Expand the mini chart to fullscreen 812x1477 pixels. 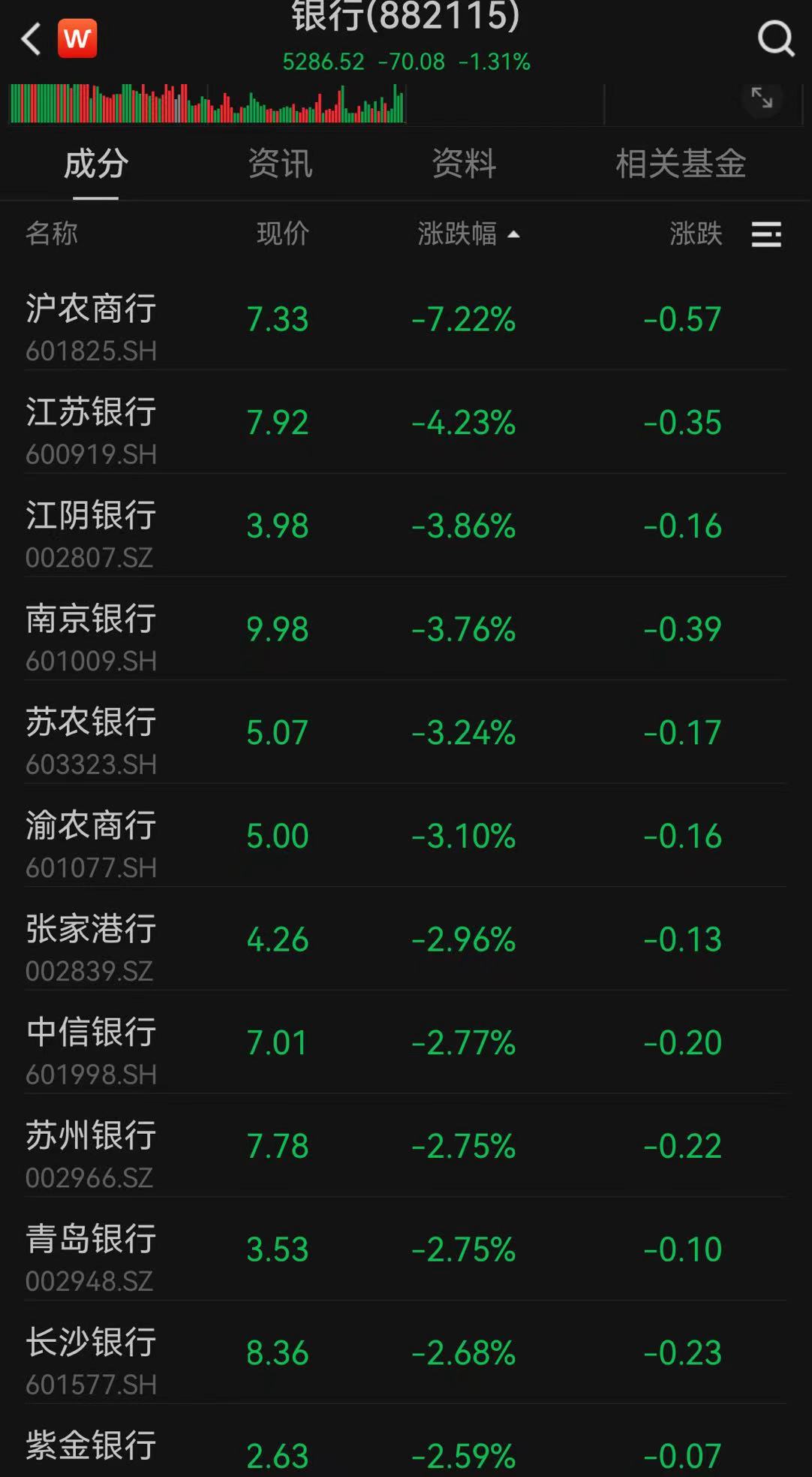(762, 98)
